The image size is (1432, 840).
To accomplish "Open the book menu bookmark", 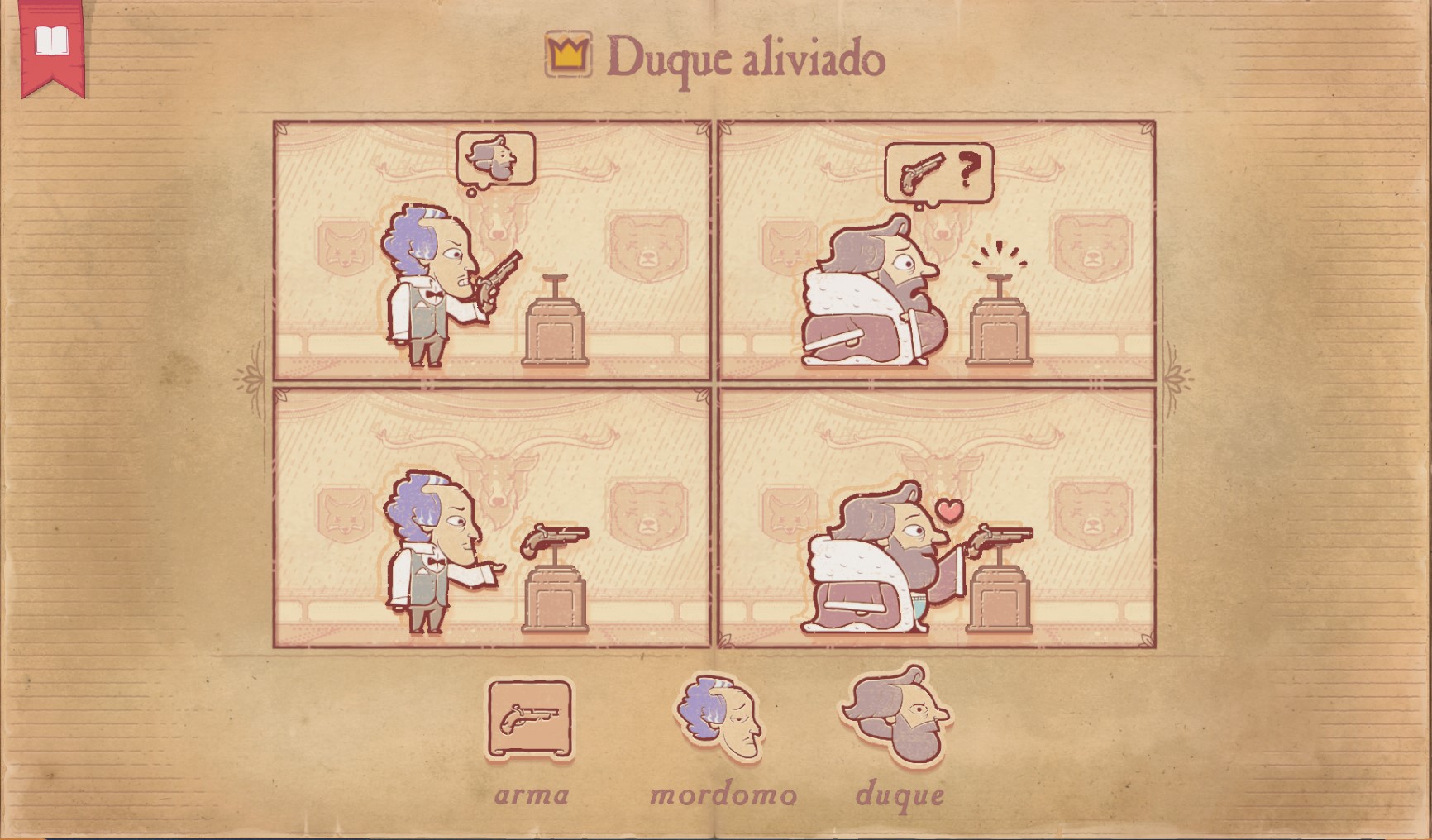I will point(50,45).
